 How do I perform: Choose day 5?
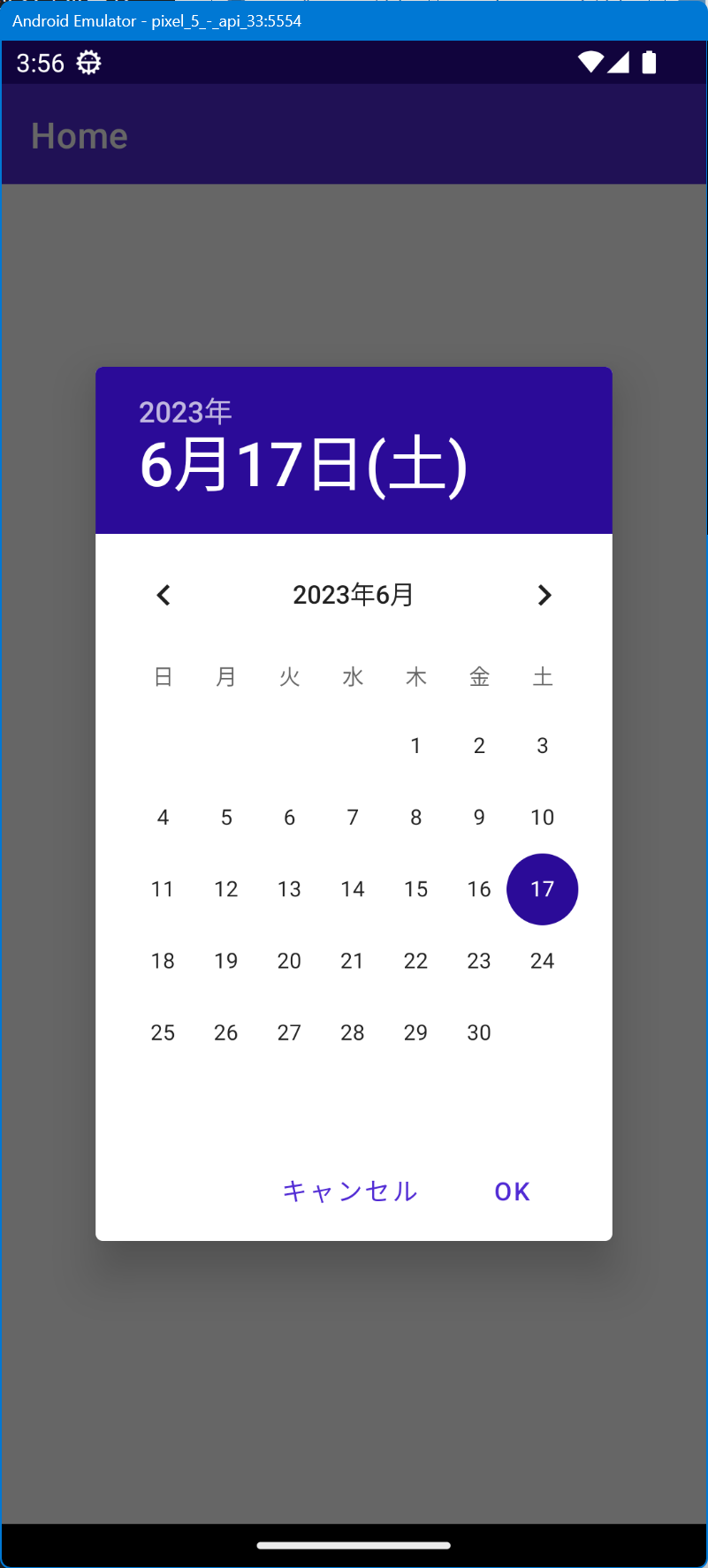coord(226,818)
